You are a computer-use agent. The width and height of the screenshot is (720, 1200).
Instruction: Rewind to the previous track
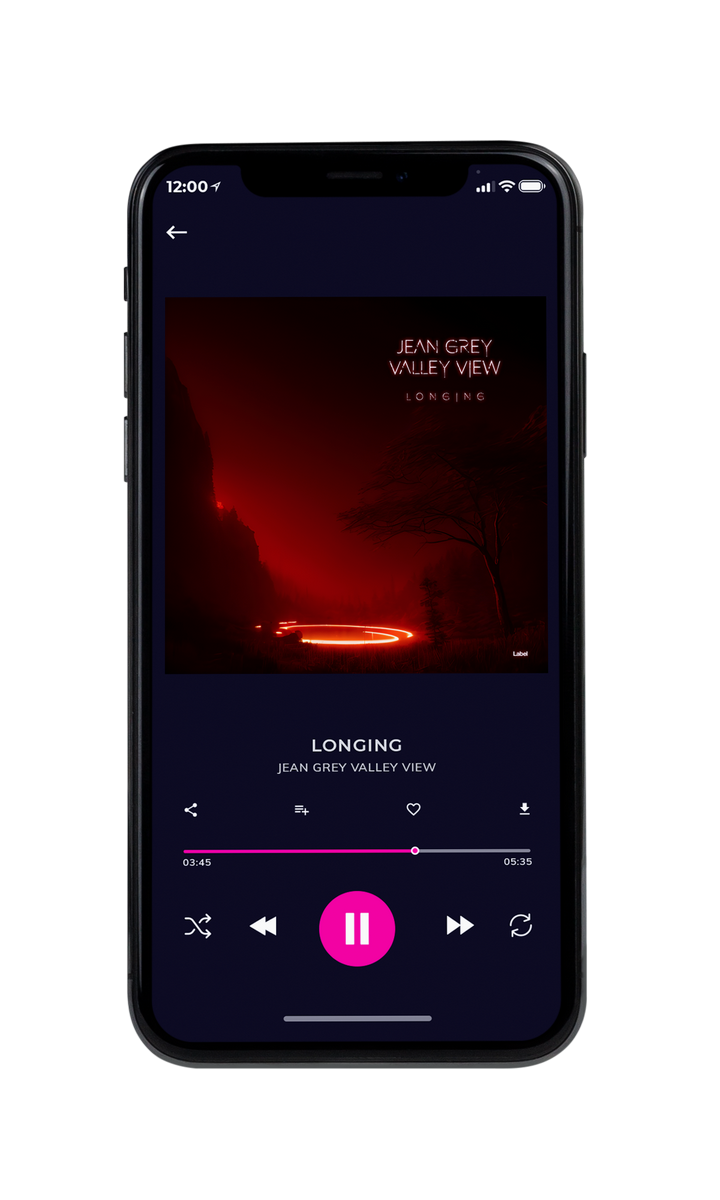pyautogui.click(x=263, y=927)
